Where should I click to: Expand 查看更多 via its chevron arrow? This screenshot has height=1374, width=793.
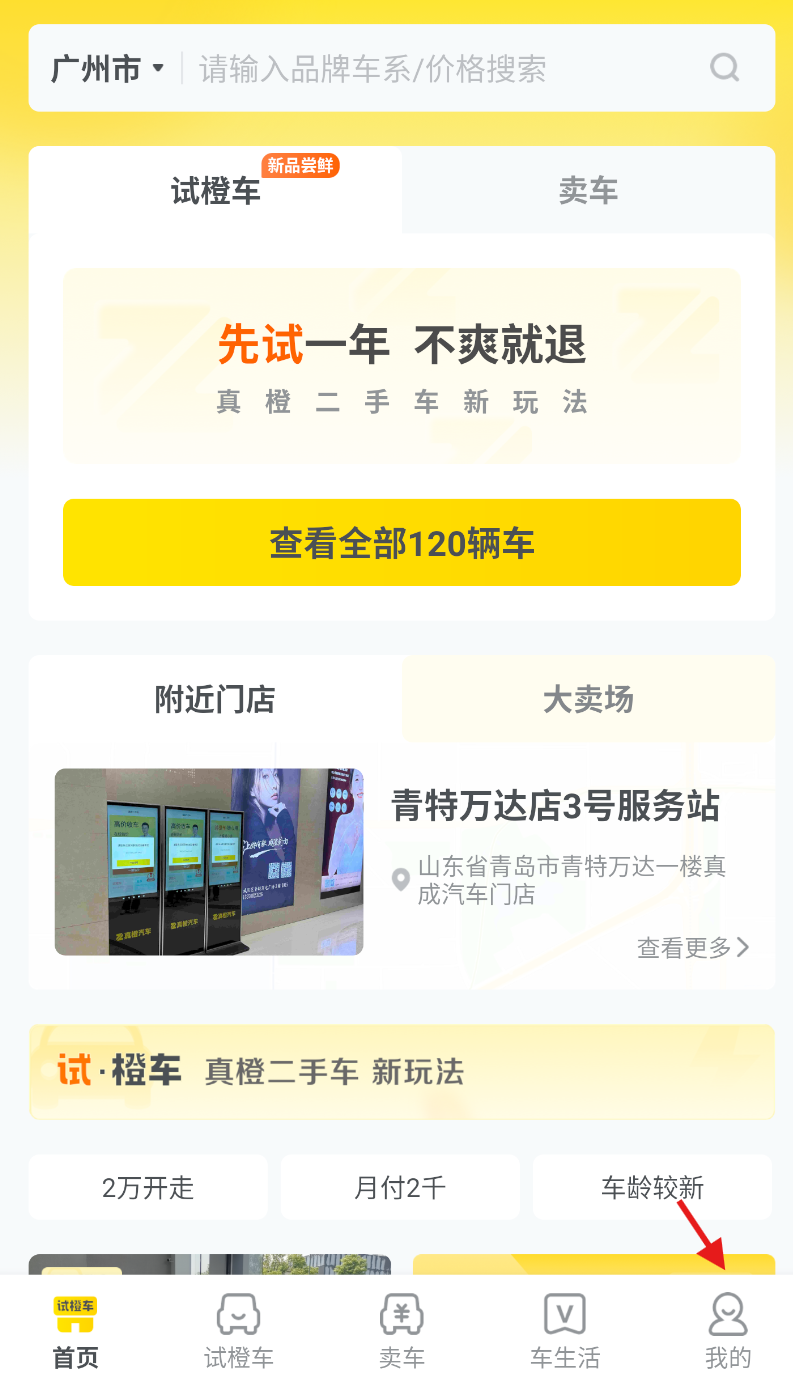741,948
